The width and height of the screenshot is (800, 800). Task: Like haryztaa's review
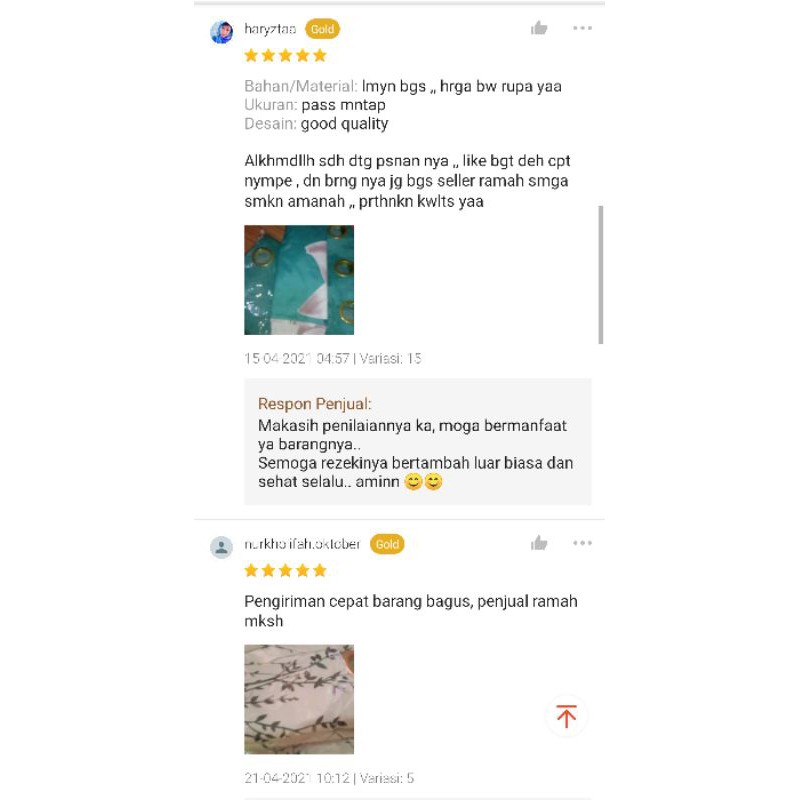pos(539,28)
